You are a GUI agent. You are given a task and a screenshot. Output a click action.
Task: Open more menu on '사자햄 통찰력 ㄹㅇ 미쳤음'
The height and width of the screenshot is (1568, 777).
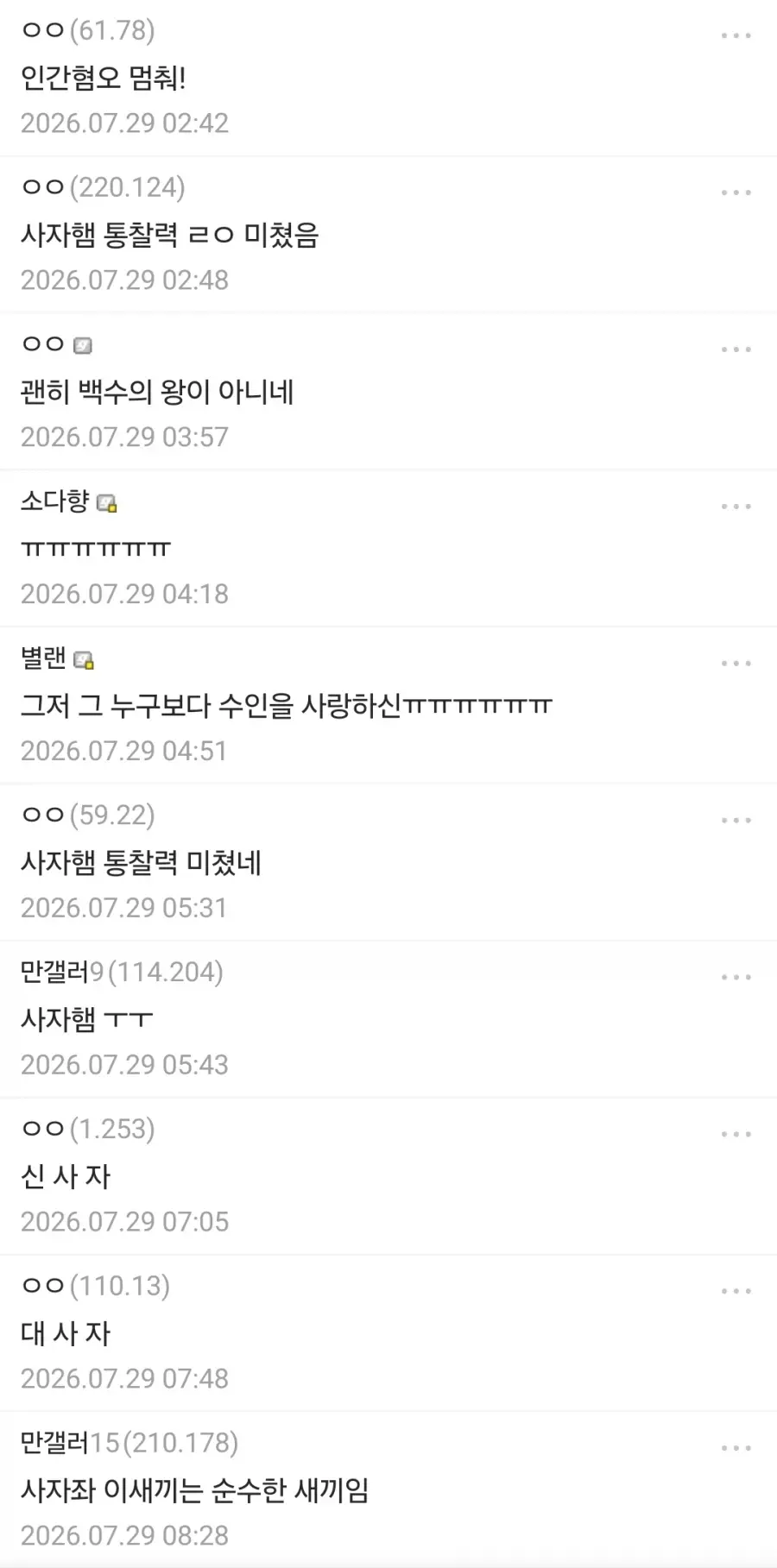tap(736, 192)
